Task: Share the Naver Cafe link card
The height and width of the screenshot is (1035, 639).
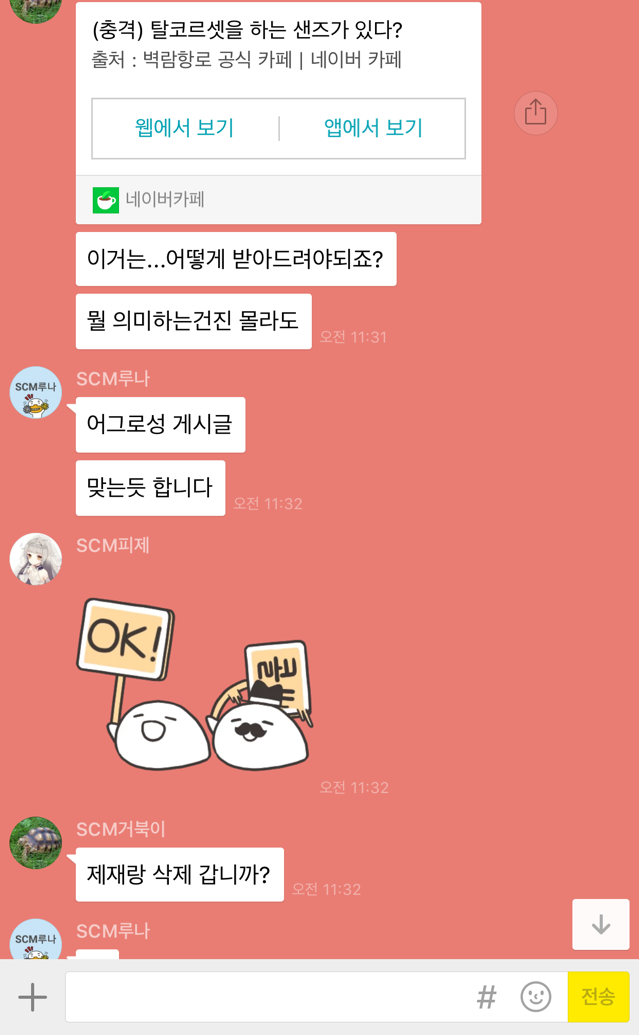Action: tap(536, 112)
